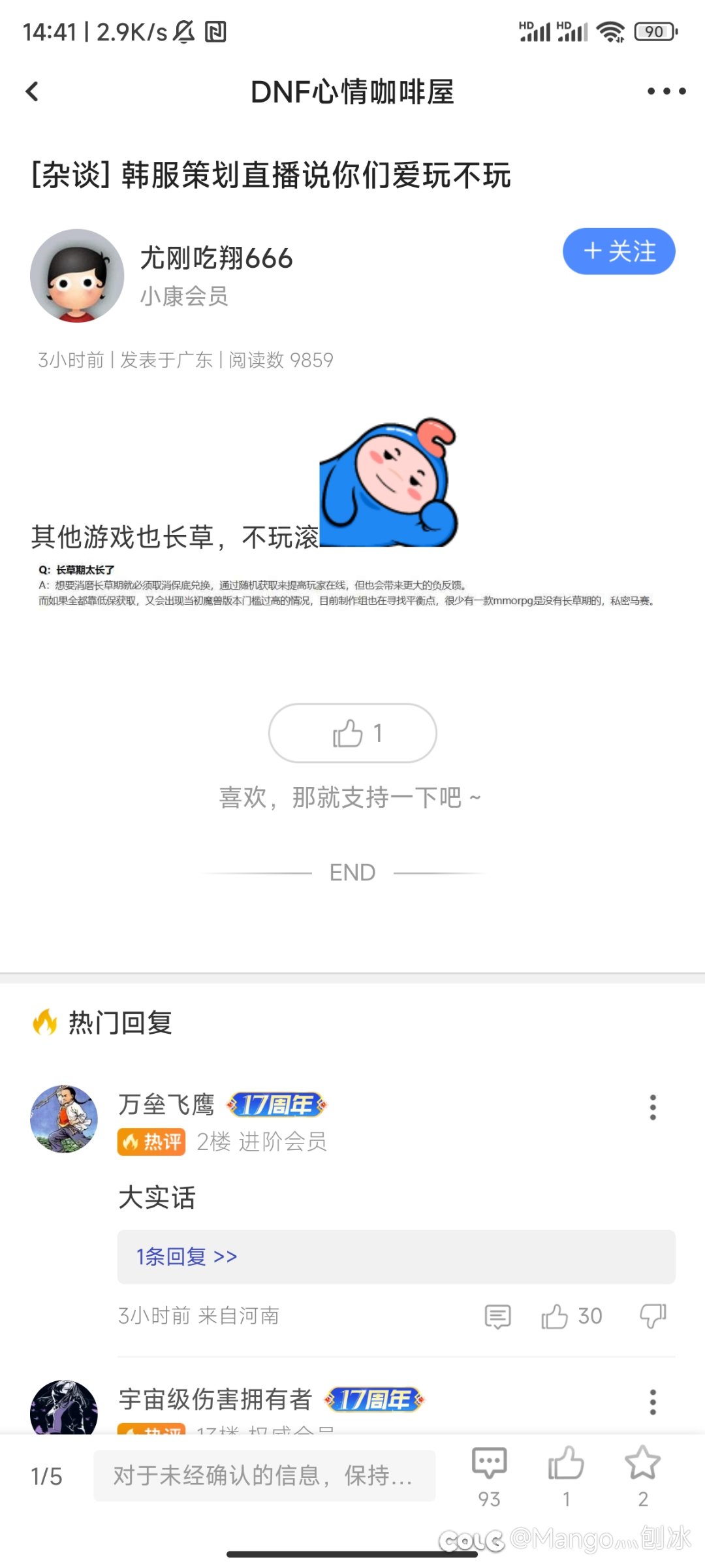Image resolution: width=705 pixels, height=1568 pixels.
Task: Open the comment icon on 万垒飞鹰's reply
Action: click(x=497, y=1316)
